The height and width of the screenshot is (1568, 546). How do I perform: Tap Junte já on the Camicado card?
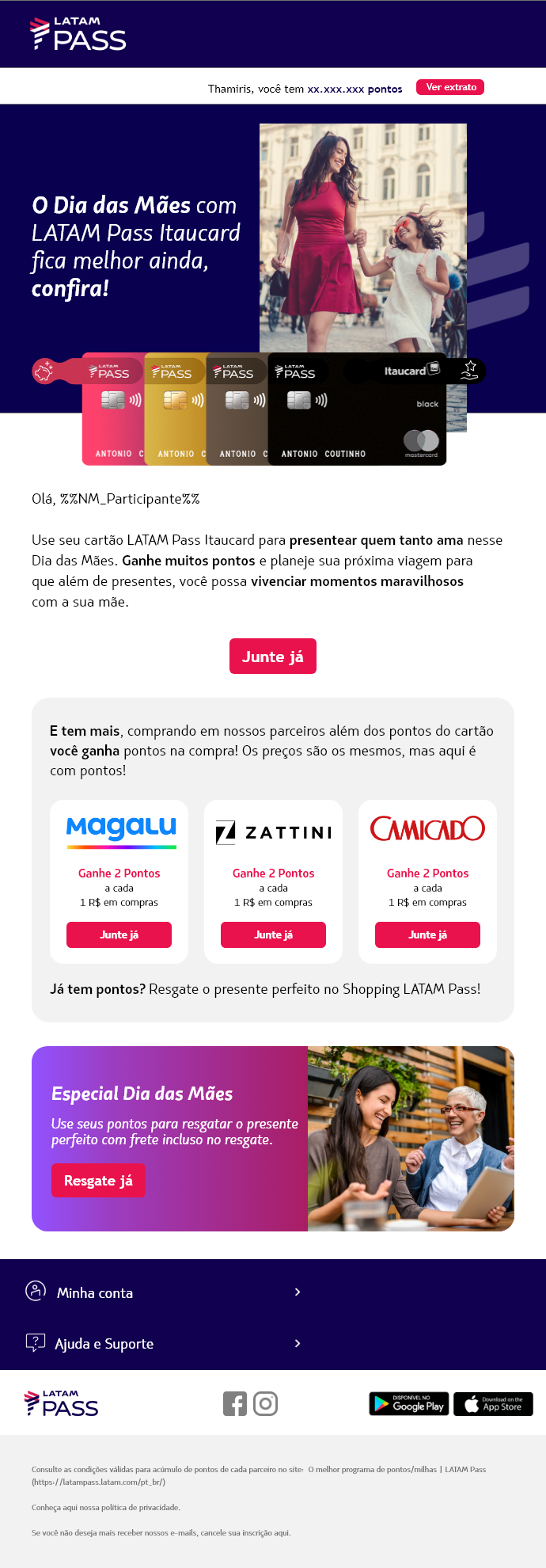coord(427,934)
